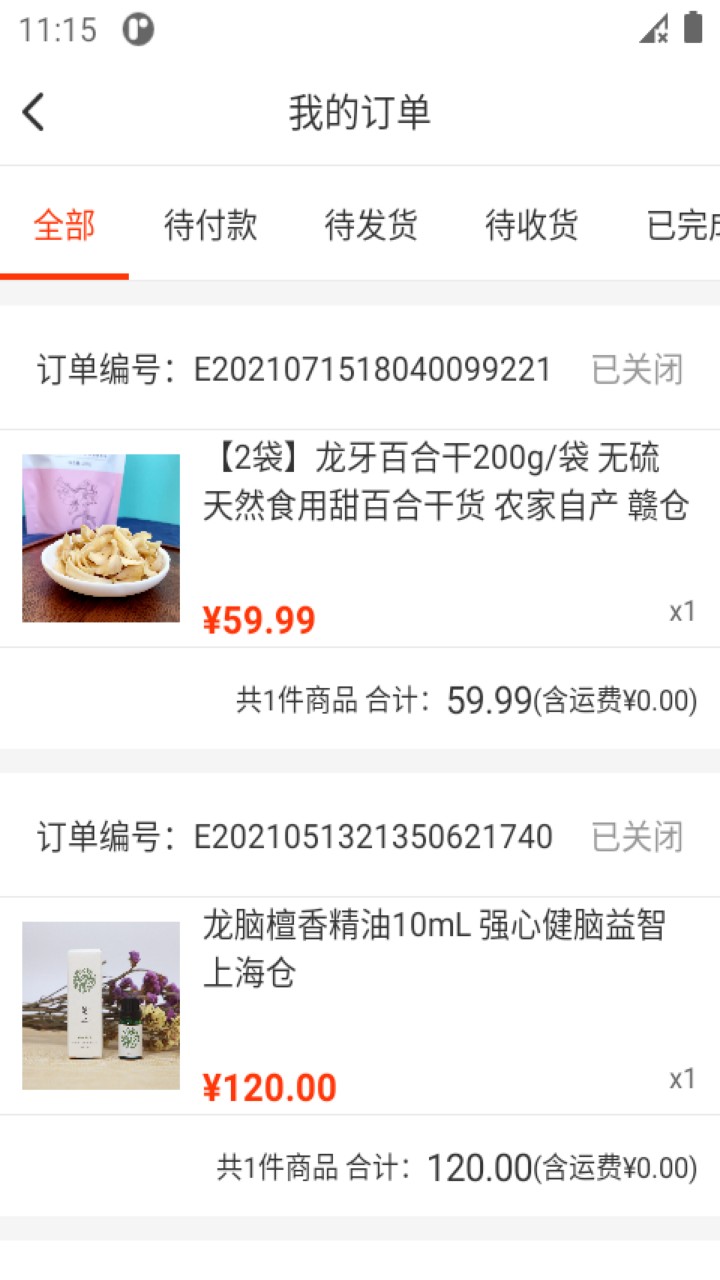Select the 待收货 tab

pos(532,226)
